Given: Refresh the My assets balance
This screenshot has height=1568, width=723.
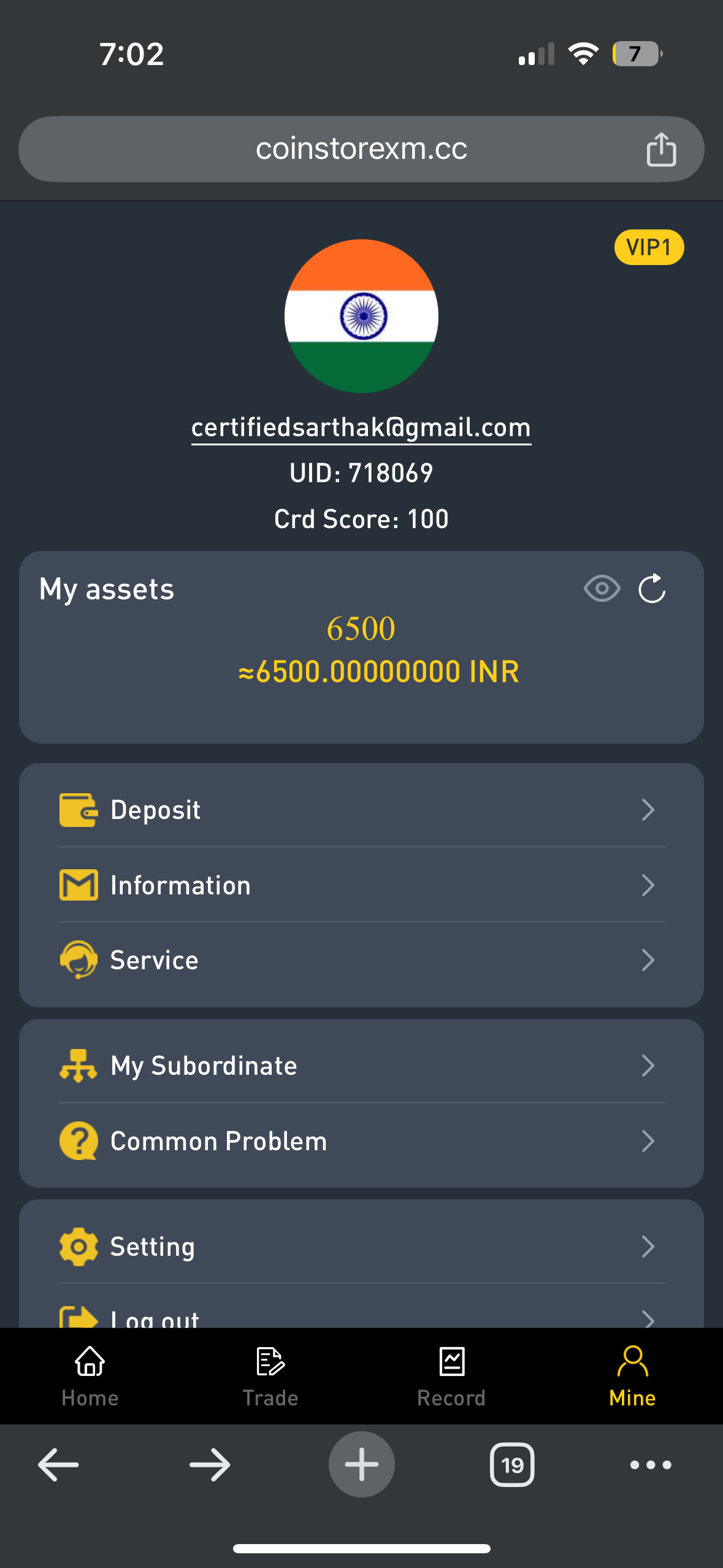Looking at the screenshot, I should click(x=651, y=589).
